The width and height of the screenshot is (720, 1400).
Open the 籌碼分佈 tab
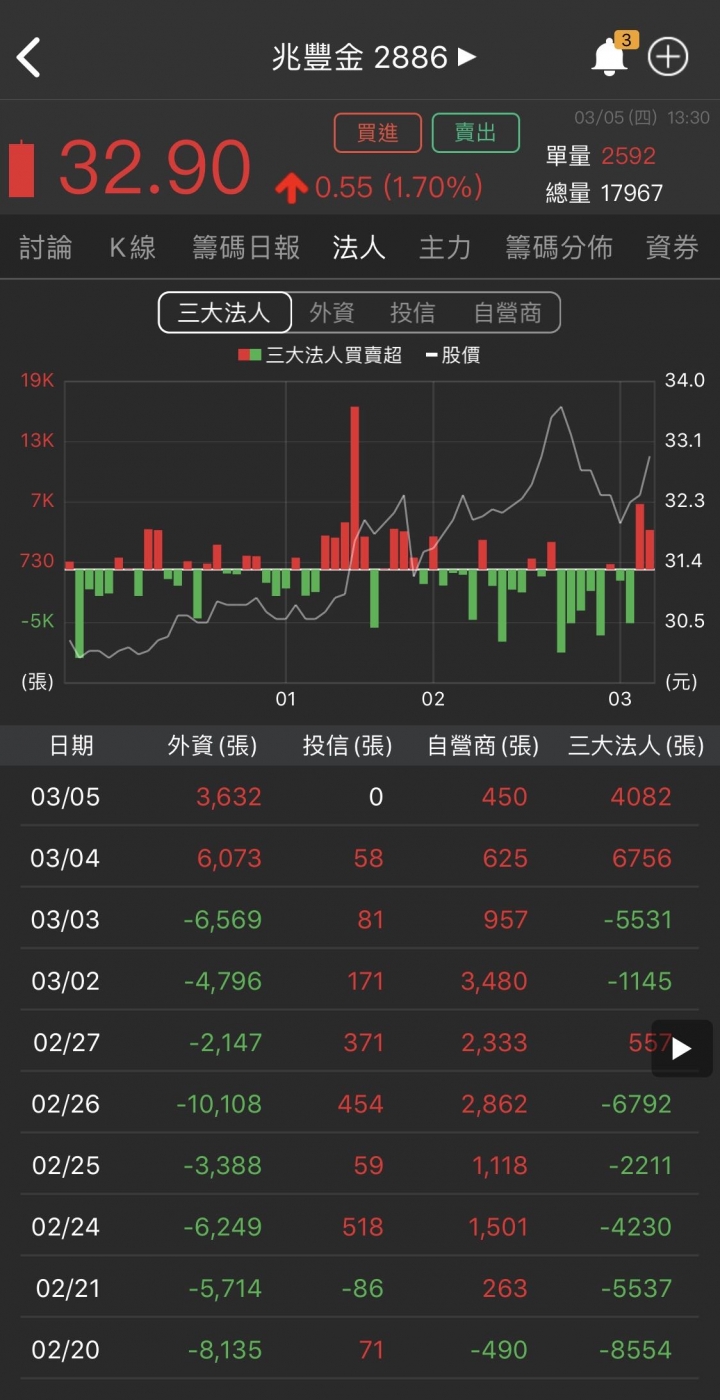coord(559,248)
